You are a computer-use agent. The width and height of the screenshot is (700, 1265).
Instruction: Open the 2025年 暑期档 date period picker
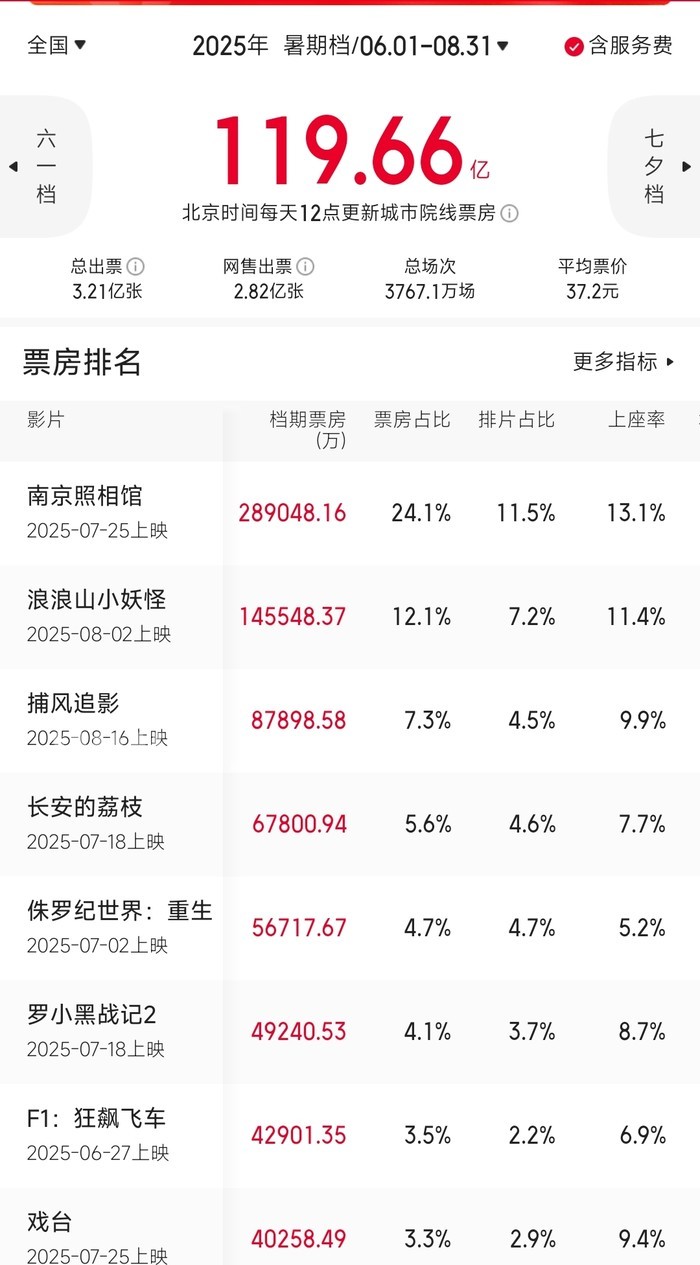350,45
